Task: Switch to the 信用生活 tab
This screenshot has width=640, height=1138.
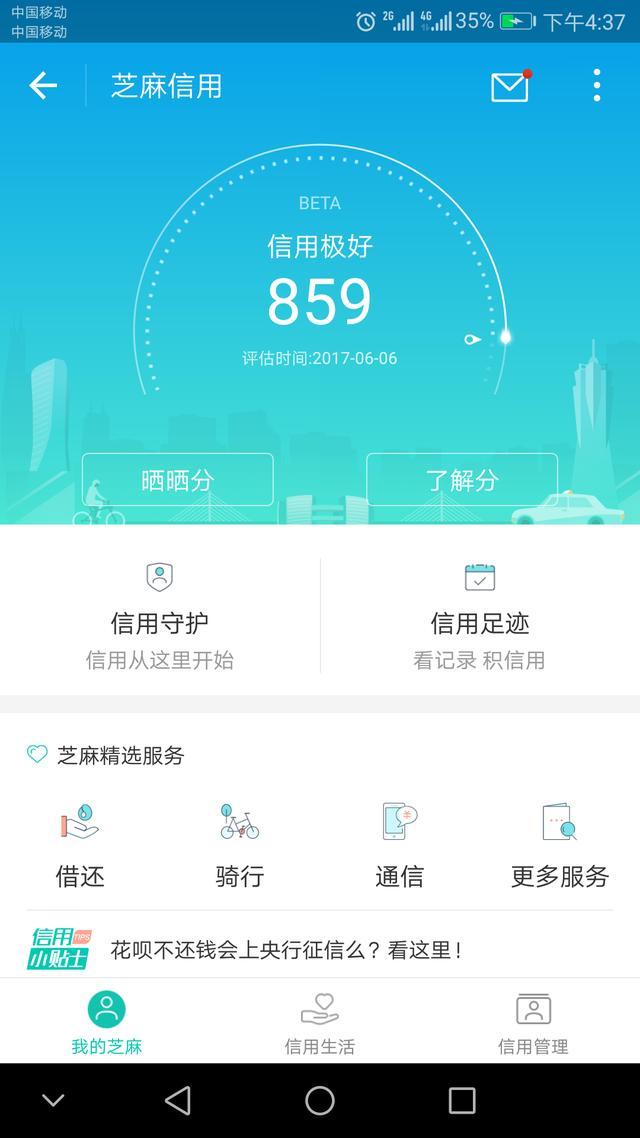Action: [320, 1022]
